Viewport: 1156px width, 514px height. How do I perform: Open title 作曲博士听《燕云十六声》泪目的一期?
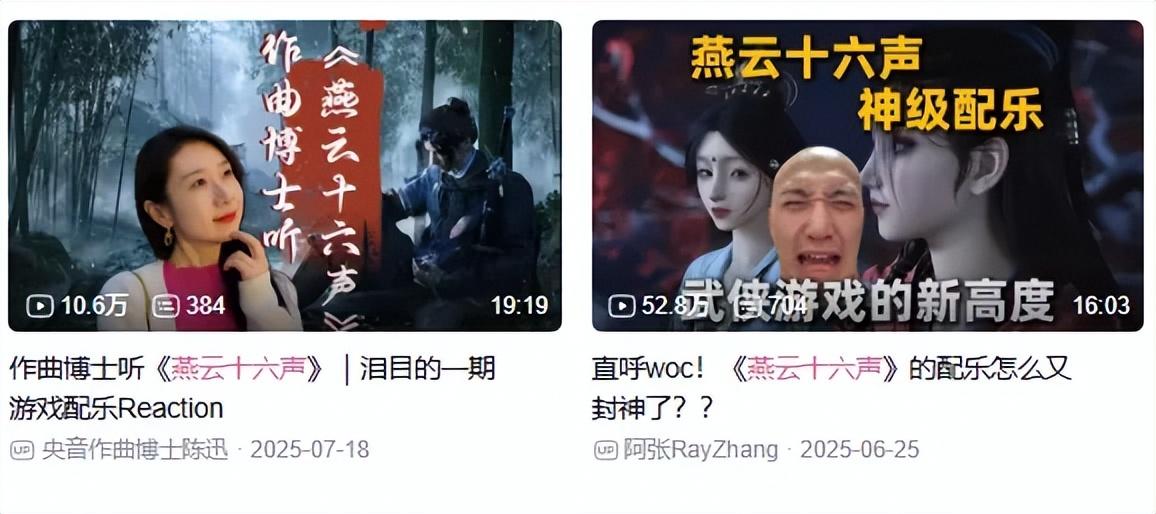pos(252,369)
